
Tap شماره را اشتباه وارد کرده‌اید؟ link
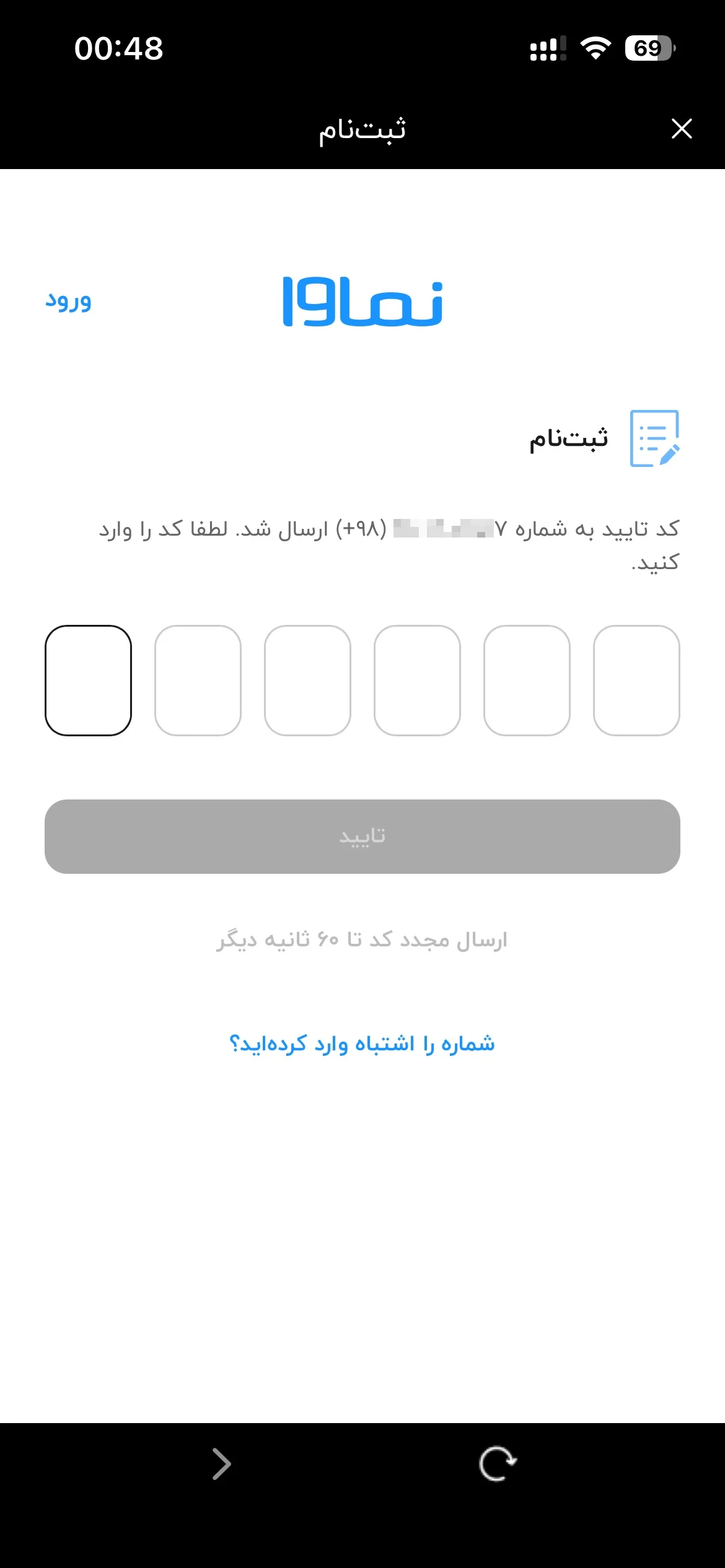click(362, 1044)
